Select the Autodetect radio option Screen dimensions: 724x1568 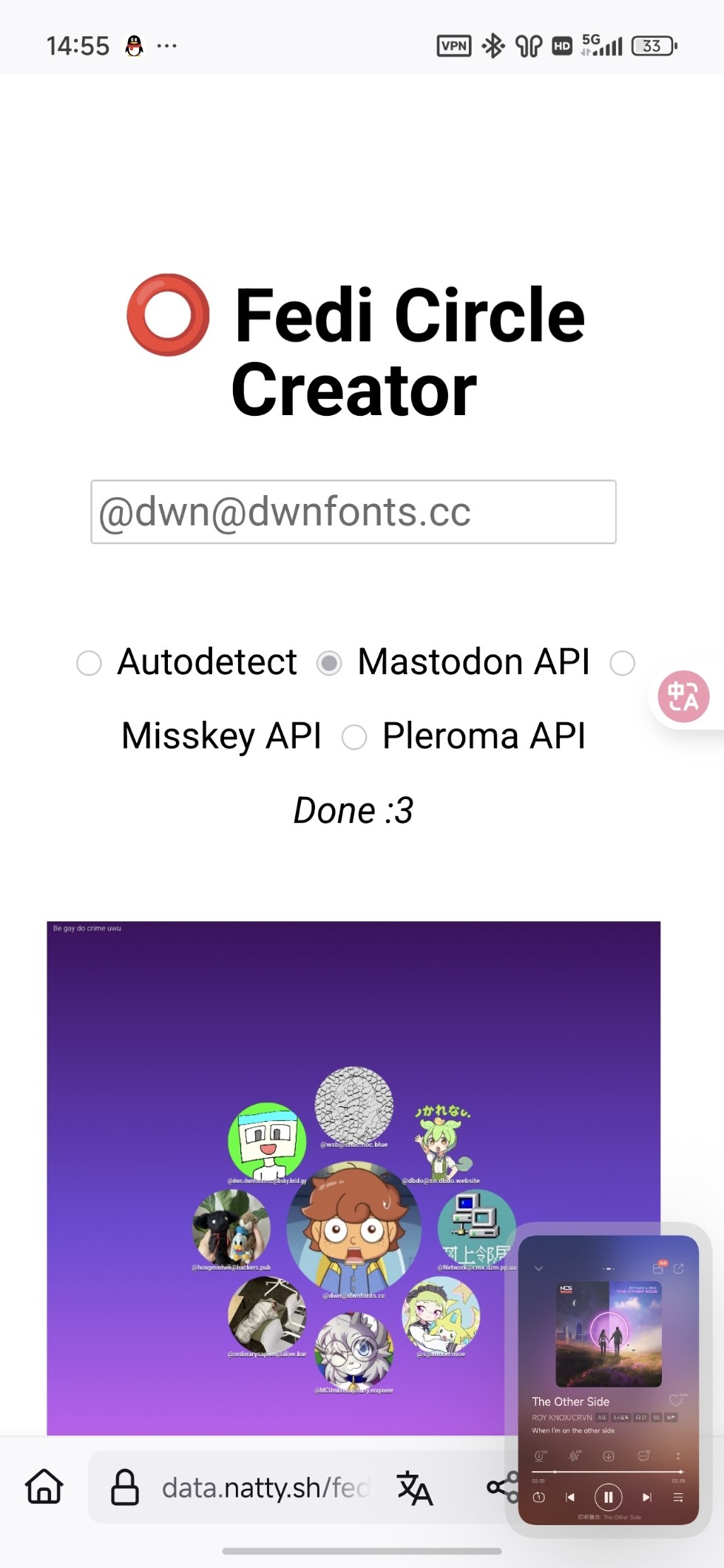pyautogui.click(x=89, y=663)
